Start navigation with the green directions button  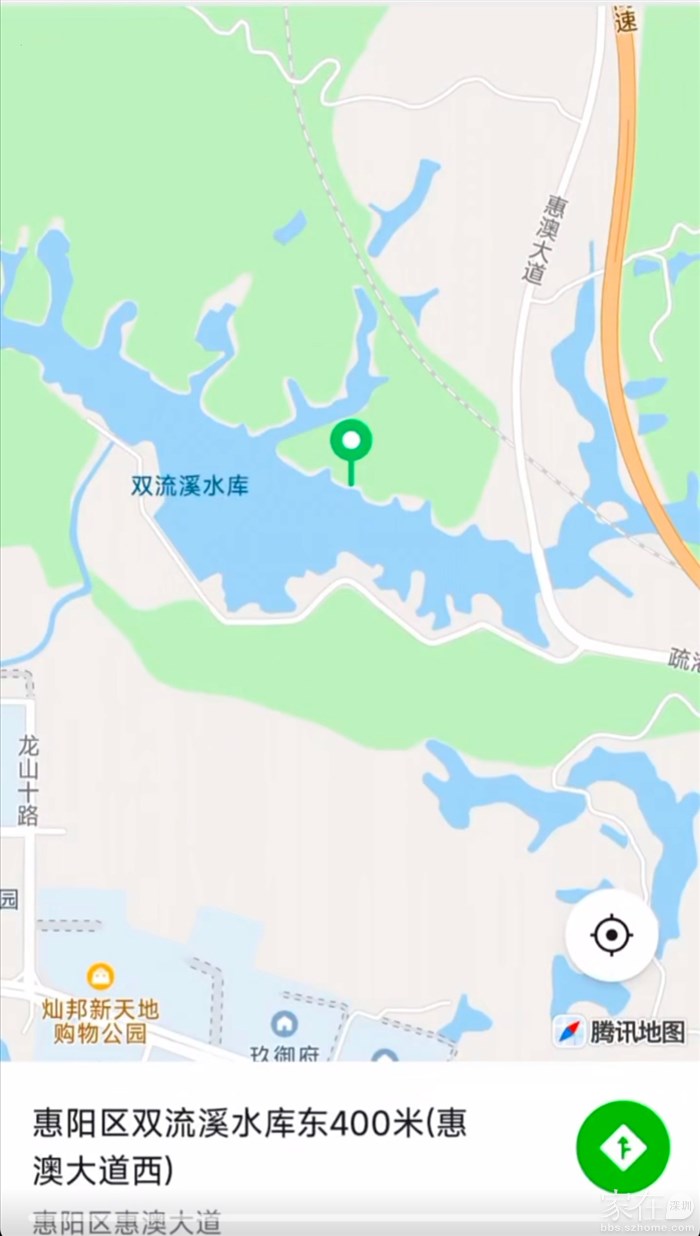[623, 1146]
